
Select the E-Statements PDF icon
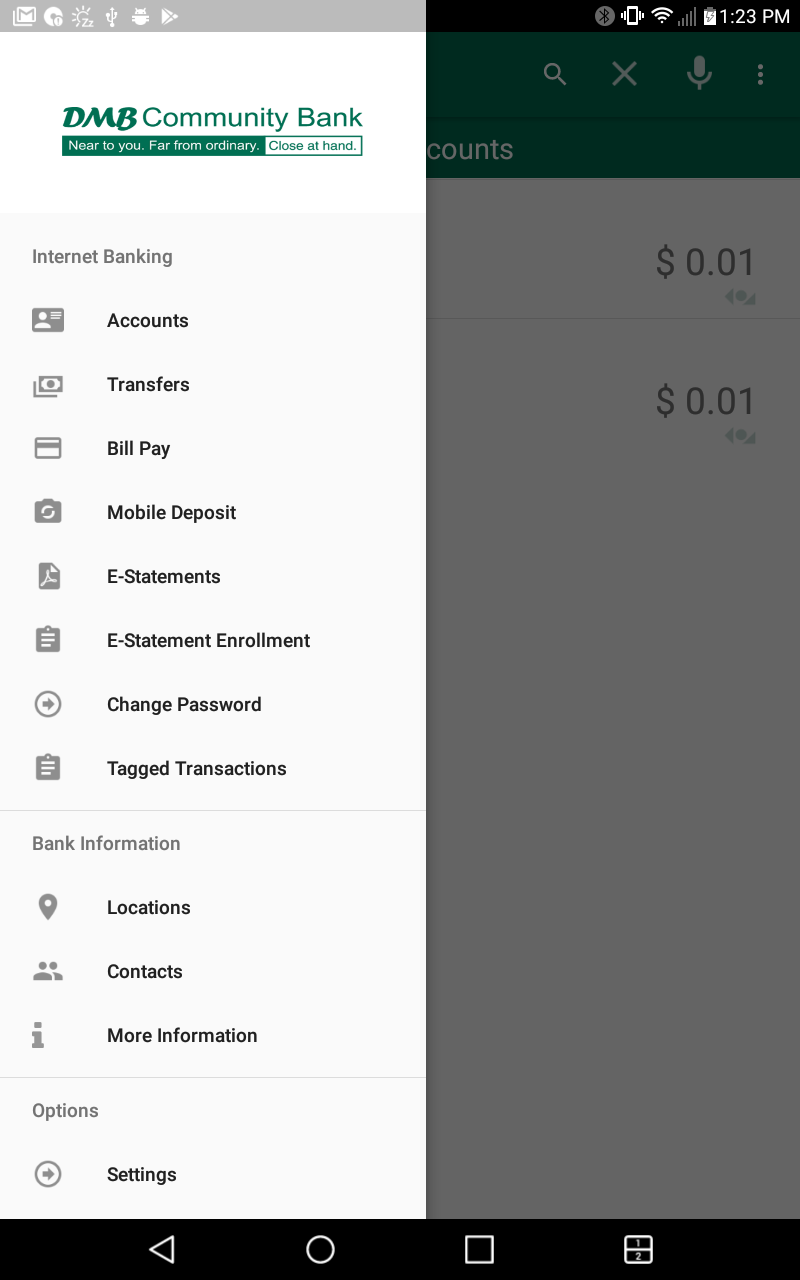click(48, 576)
